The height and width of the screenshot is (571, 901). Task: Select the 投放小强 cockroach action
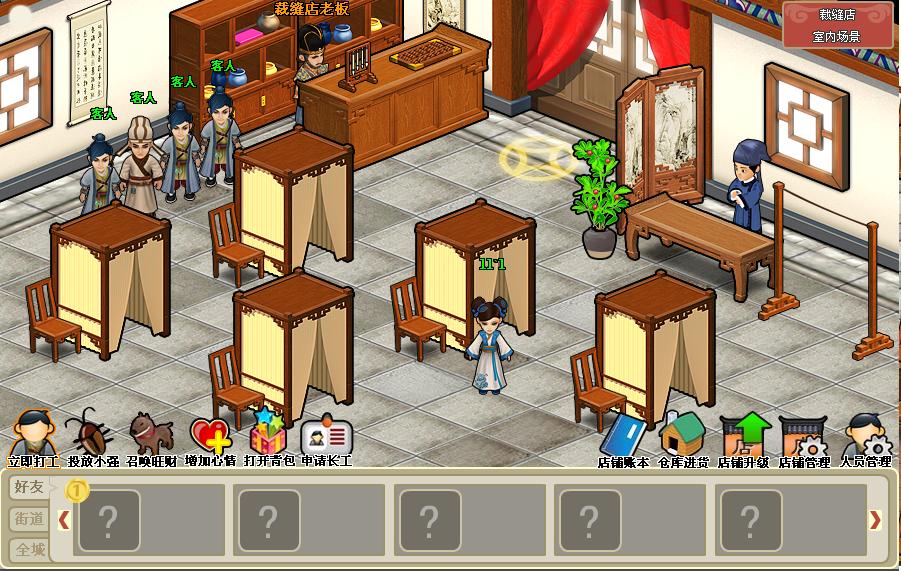click(92, 438)
